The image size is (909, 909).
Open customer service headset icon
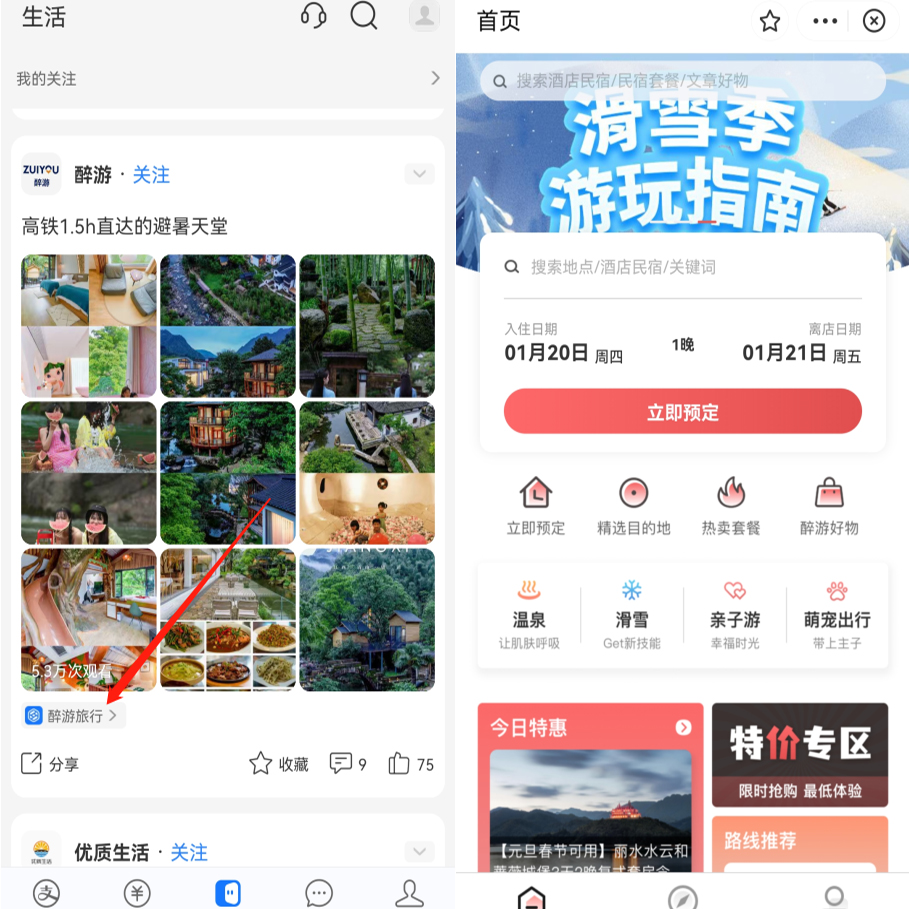click(x=313, y=16)
